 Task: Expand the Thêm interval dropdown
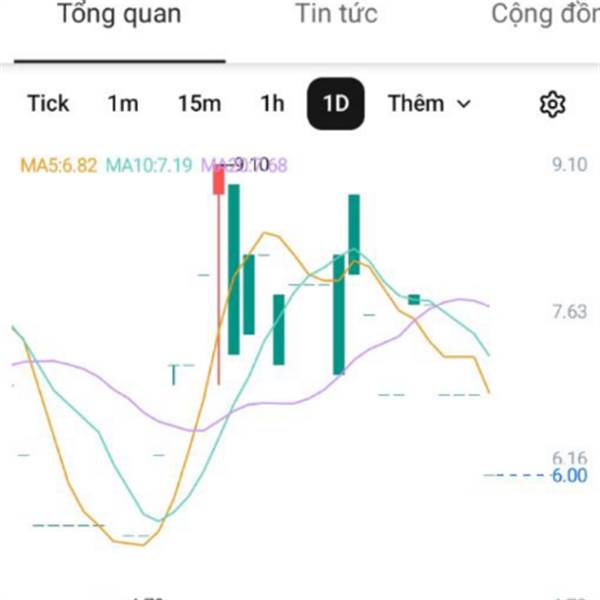[x=429, y=104]
